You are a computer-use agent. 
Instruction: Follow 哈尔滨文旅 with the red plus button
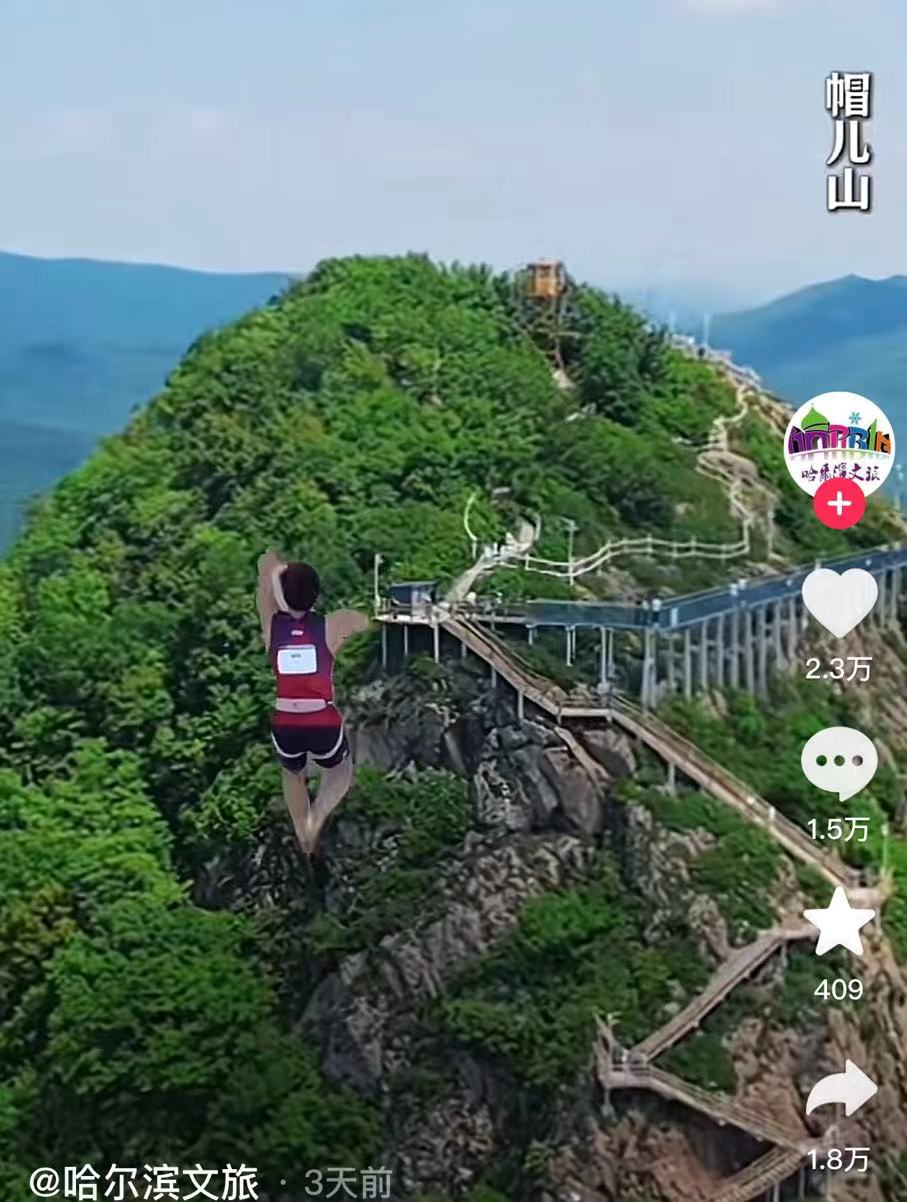(839, 504)
